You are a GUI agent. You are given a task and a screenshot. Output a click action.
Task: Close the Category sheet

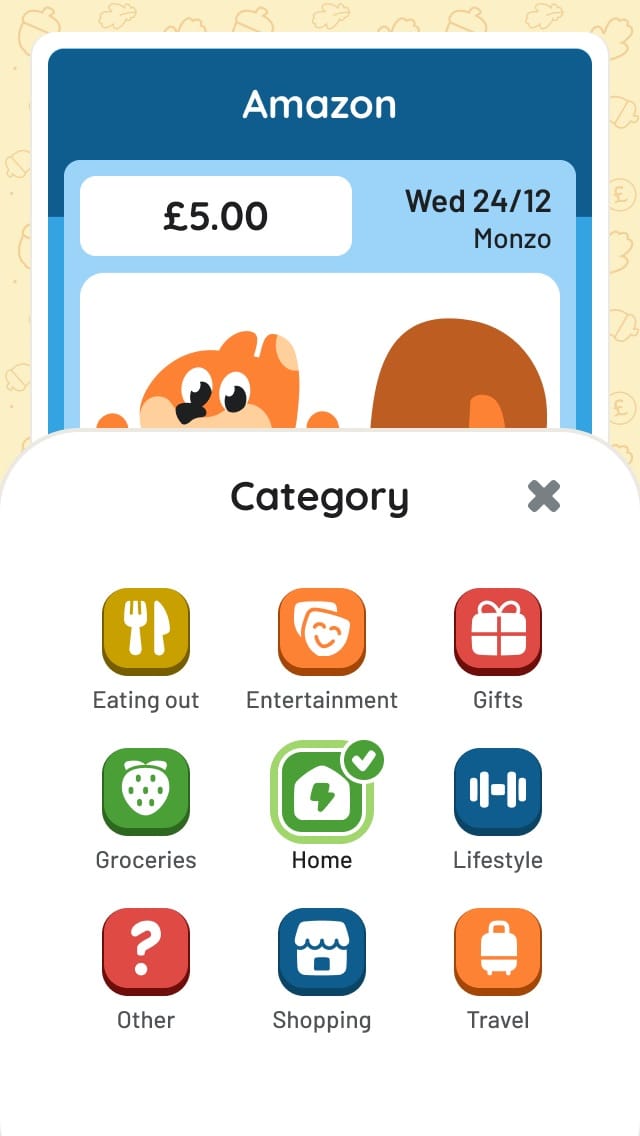click(544, 496)
